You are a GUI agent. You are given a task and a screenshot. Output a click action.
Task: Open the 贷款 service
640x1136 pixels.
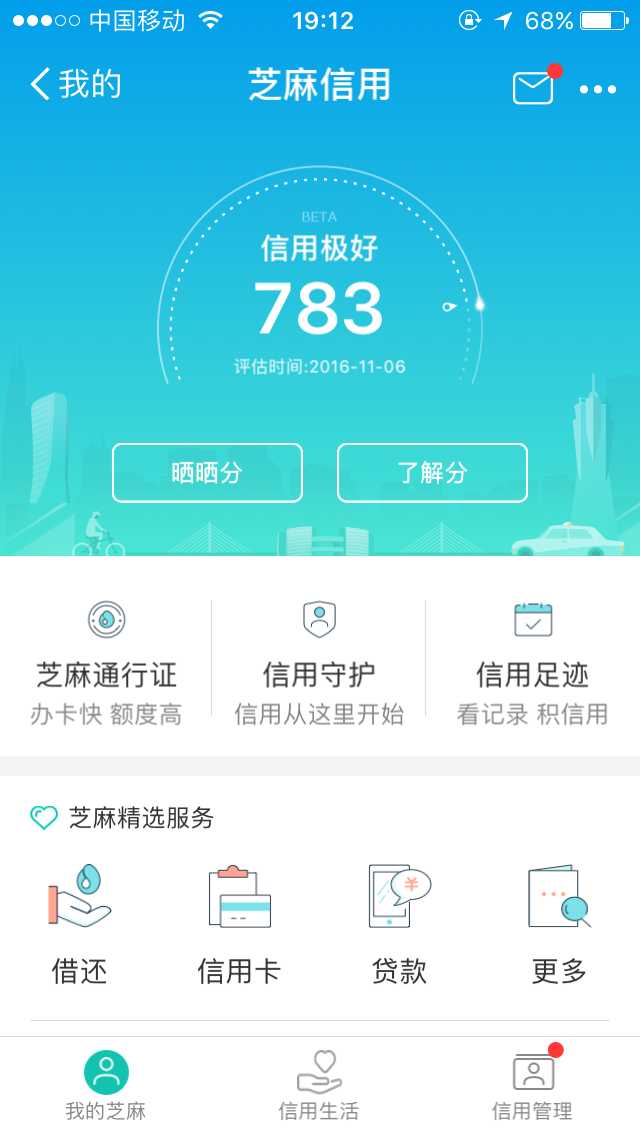(399, 923)
